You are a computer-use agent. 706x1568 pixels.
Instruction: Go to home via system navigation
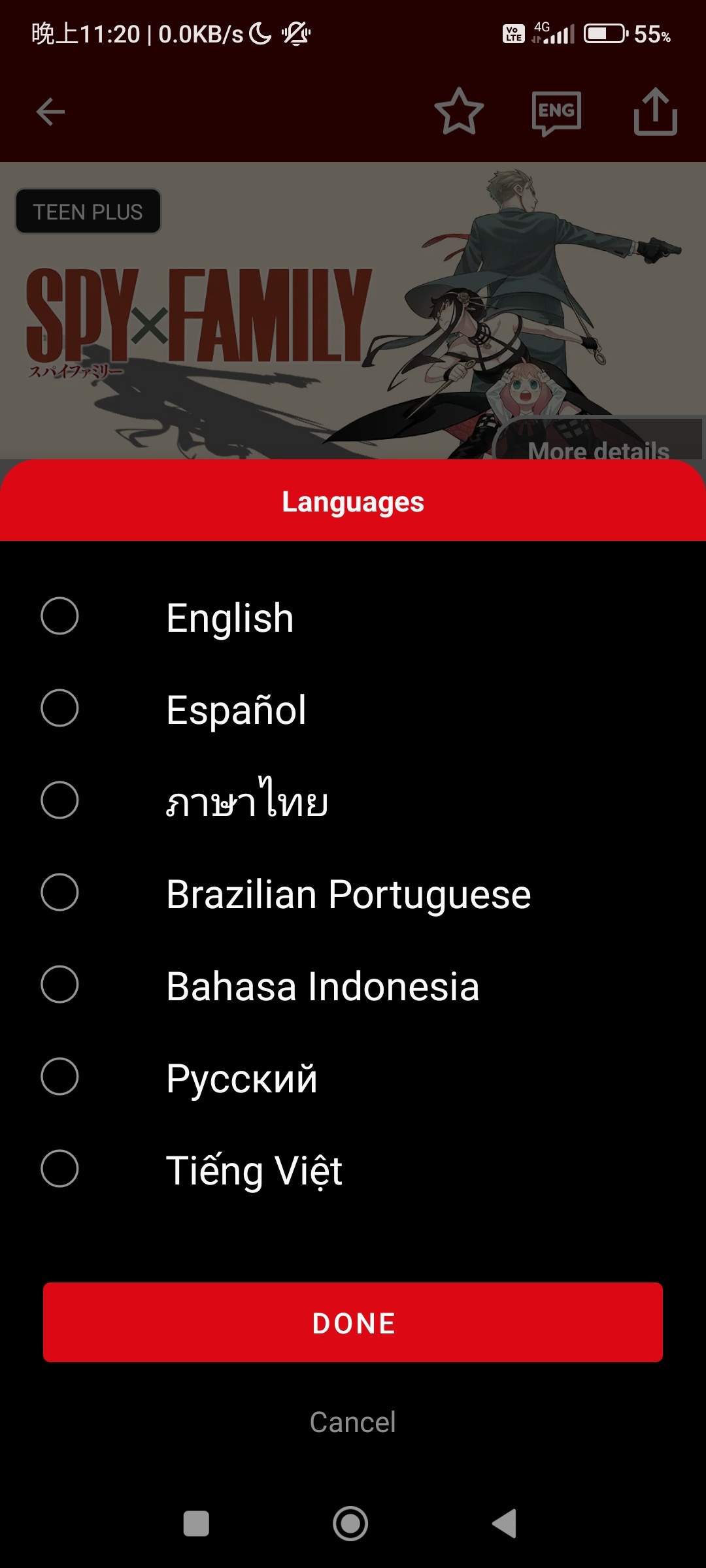pos(350,1524)
